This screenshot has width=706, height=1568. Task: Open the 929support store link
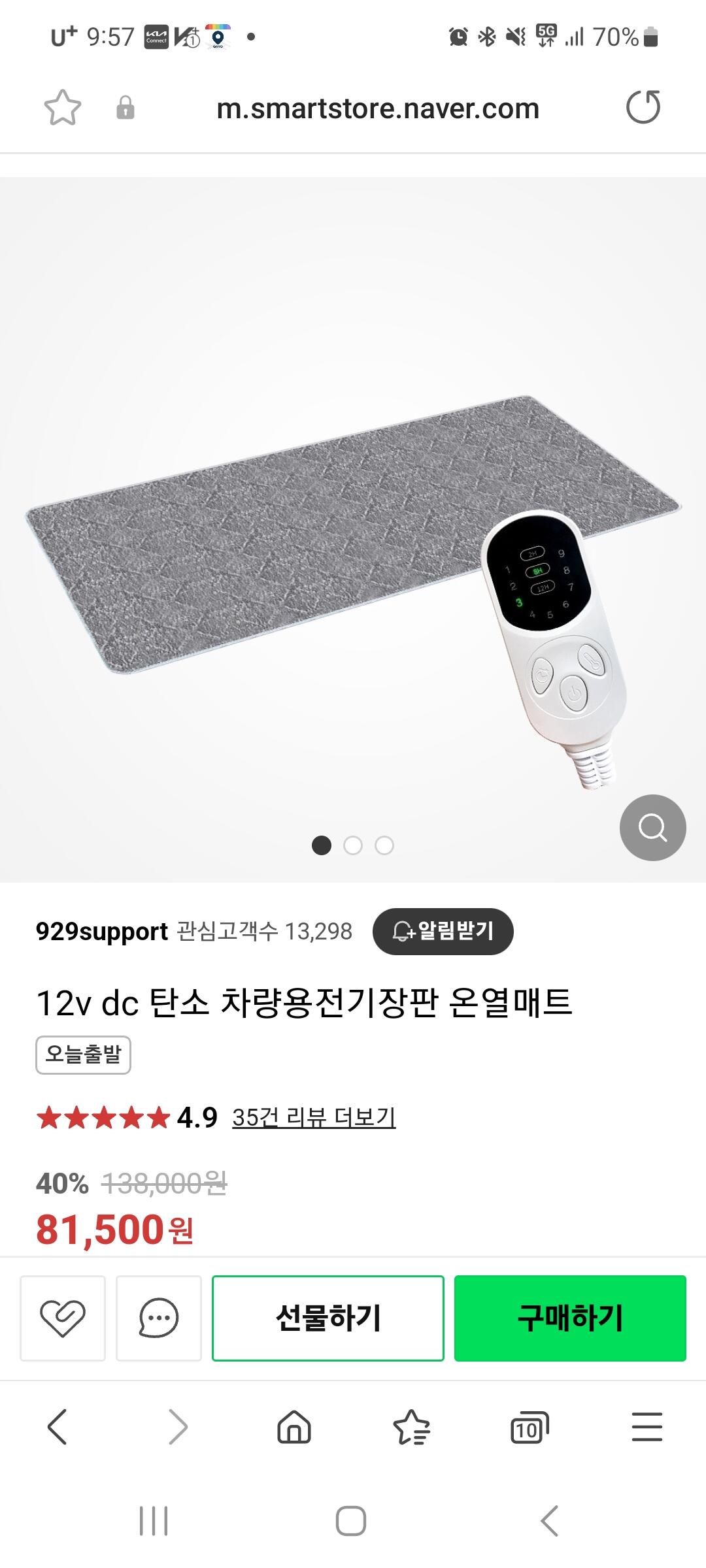click(x=102, y=931)
